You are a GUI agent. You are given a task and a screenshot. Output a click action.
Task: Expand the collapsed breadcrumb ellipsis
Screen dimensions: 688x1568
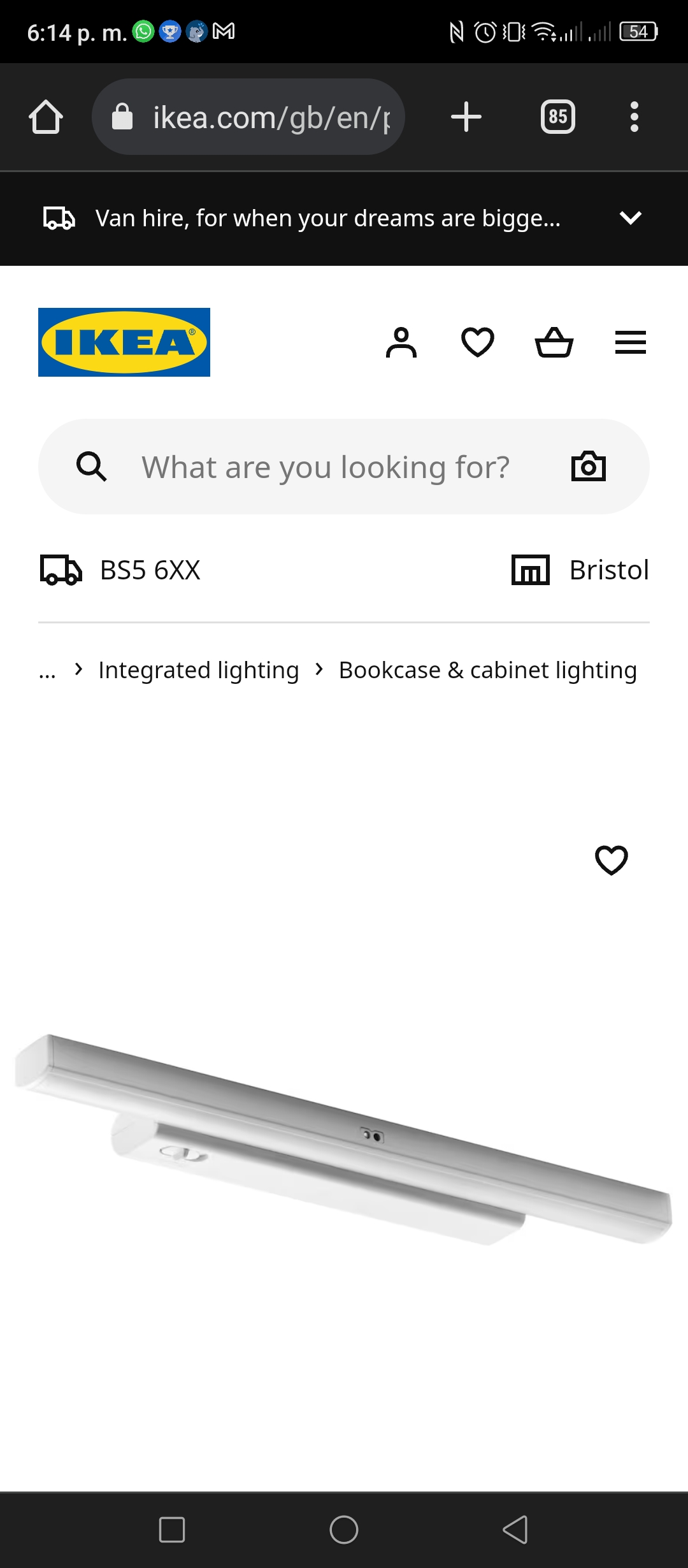tap(47, 671)
